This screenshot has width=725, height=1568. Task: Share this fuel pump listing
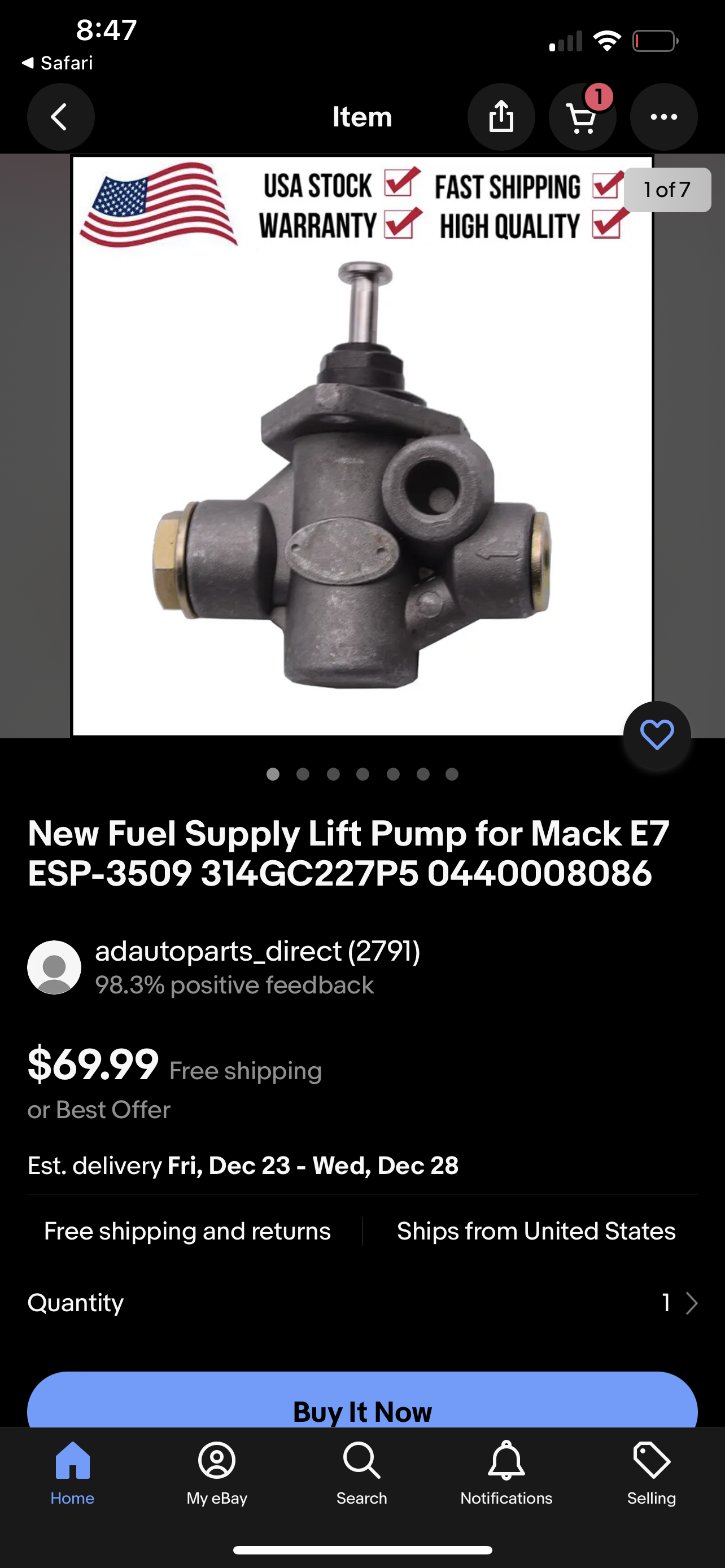[x=501, y=117]
